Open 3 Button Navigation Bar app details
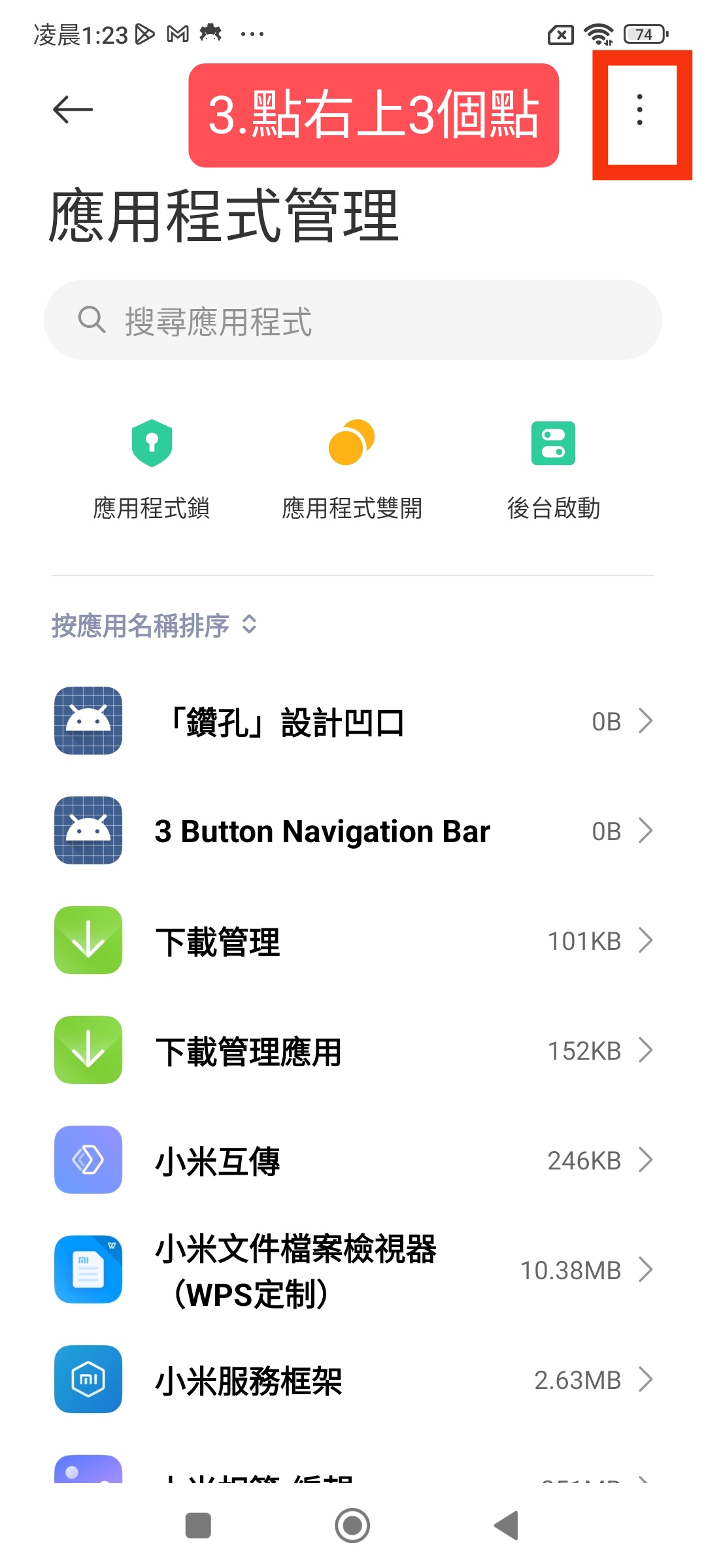 click(353, 831)
